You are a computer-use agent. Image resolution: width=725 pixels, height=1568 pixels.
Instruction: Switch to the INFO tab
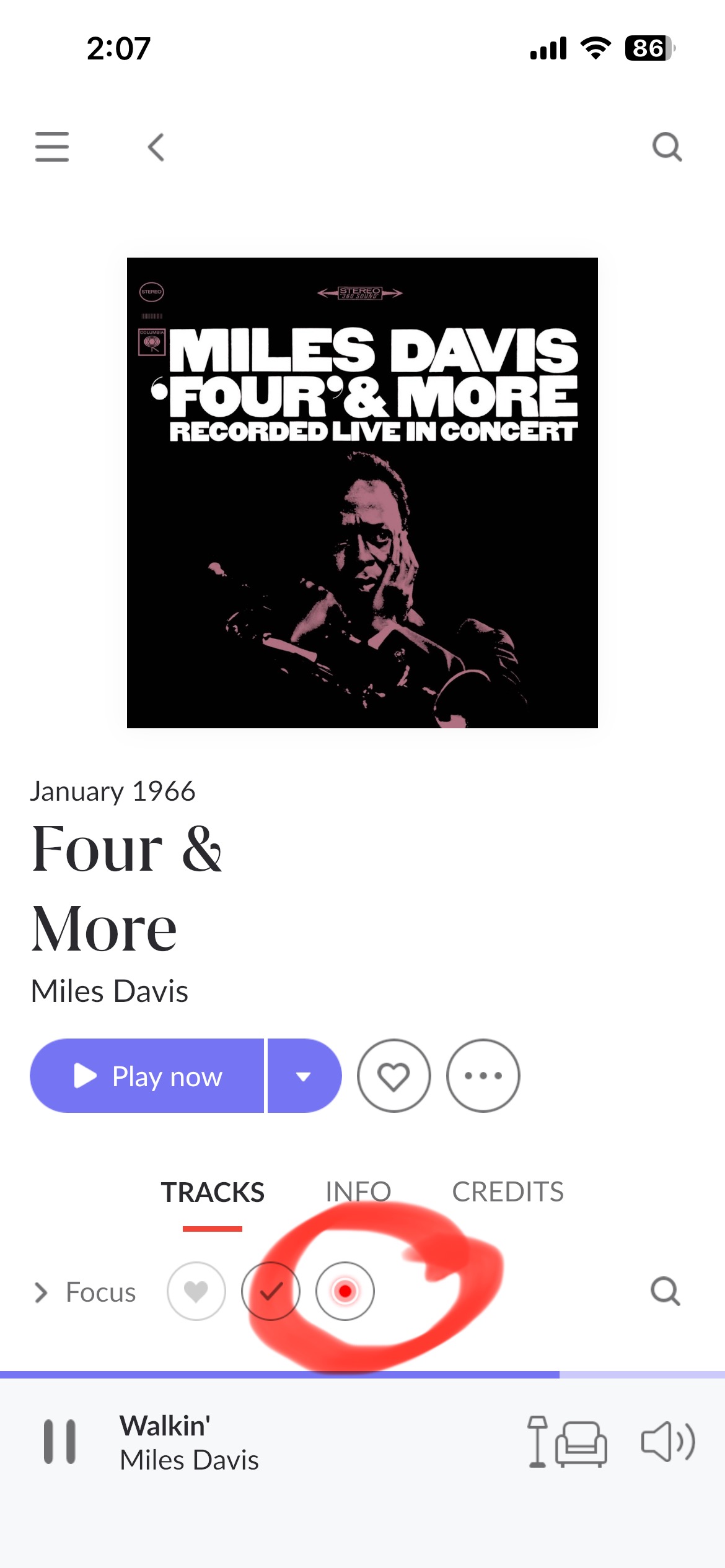pos(358,1192)
